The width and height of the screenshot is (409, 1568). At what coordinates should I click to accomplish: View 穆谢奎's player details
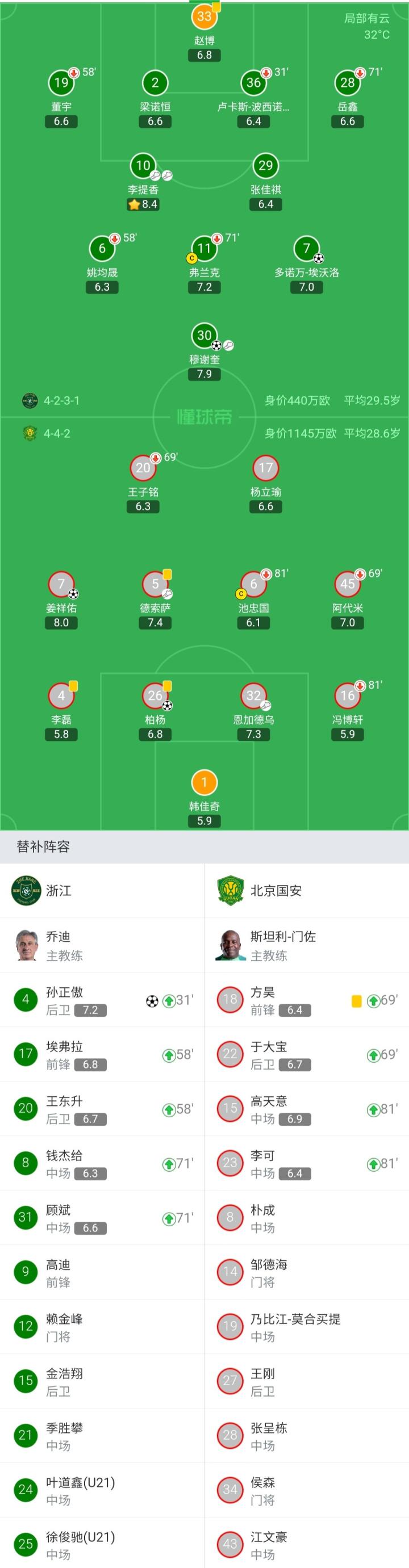[x=204, y=336]
